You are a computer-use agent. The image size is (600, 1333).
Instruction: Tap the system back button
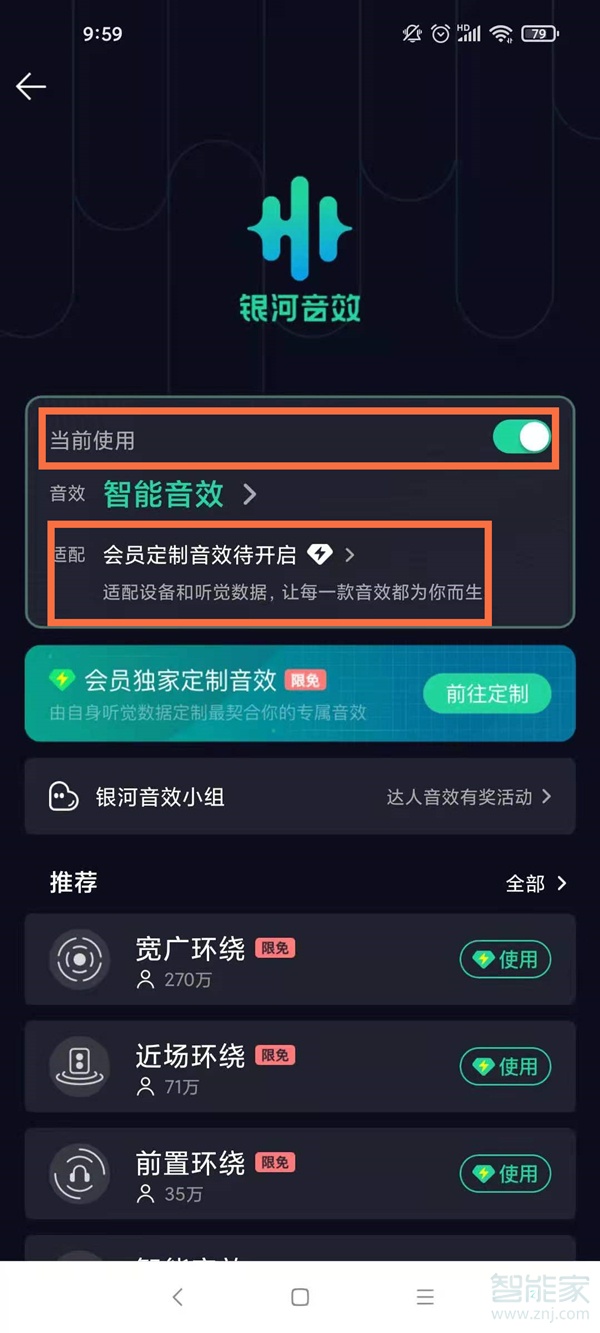[x=177, y=1297]
